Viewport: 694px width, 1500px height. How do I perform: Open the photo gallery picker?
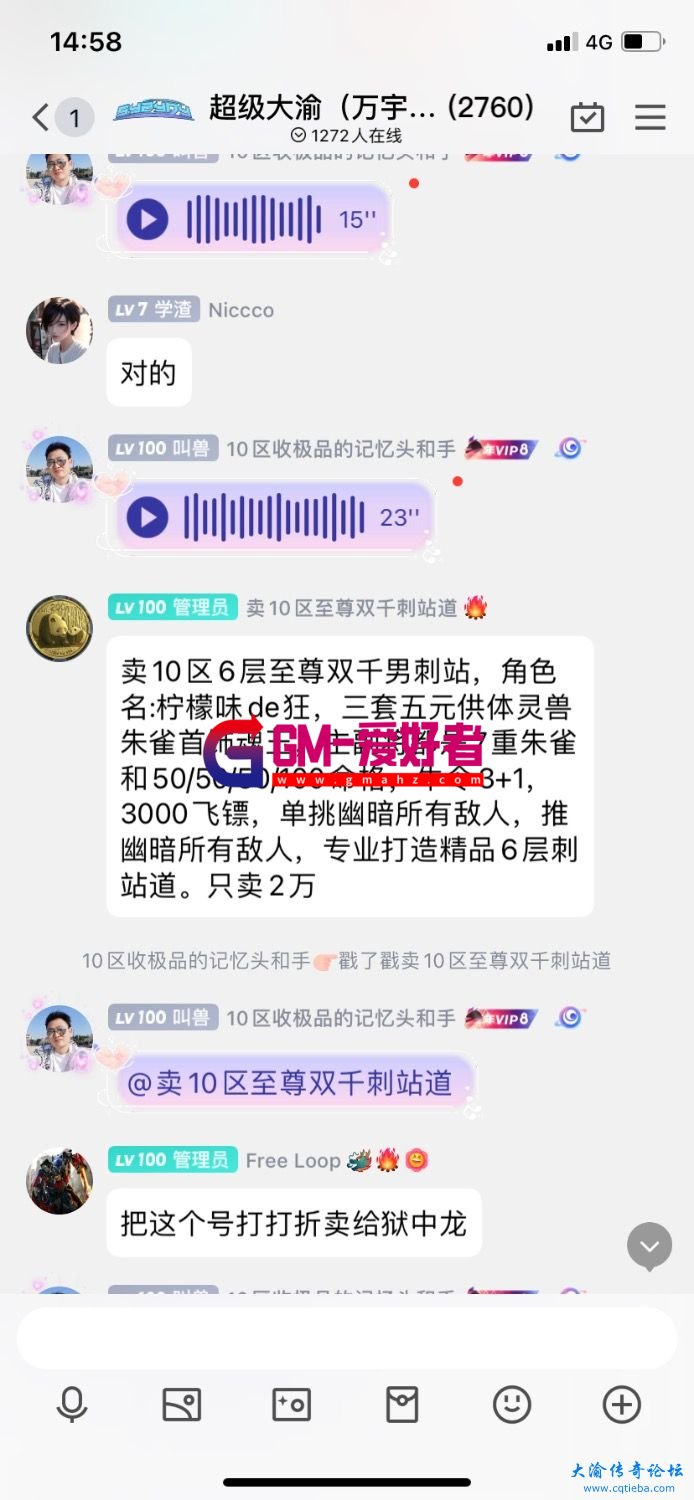point(182,1405)
